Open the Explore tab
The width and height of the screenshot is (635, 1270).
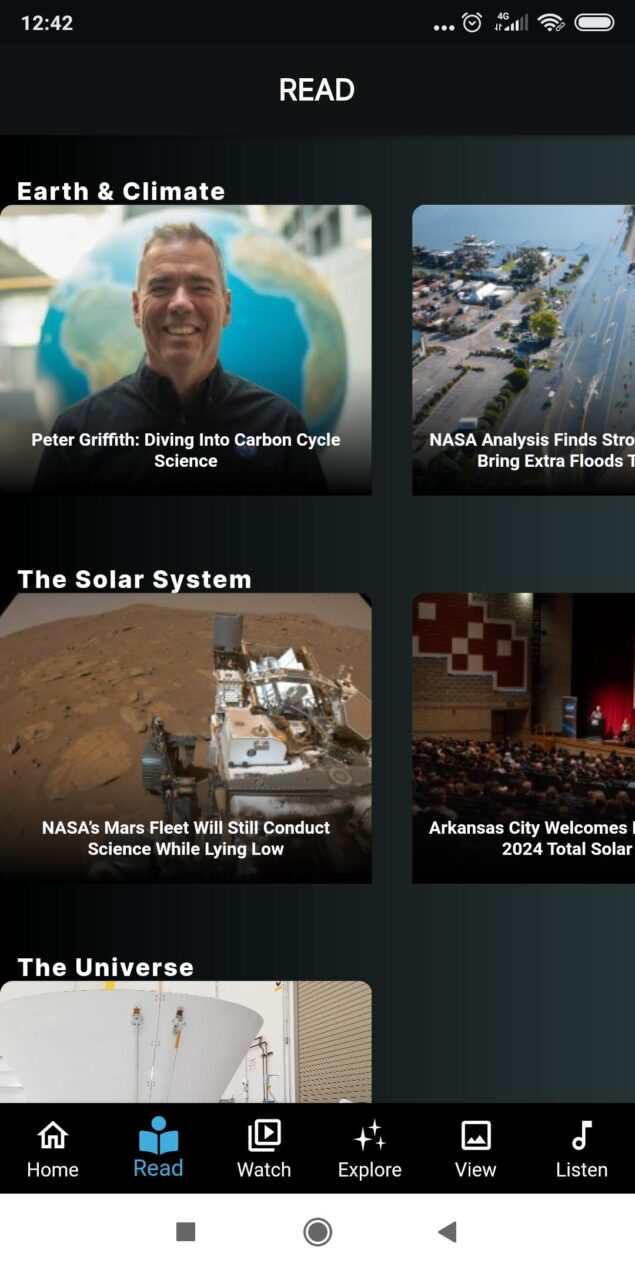tap(370, 1148)
